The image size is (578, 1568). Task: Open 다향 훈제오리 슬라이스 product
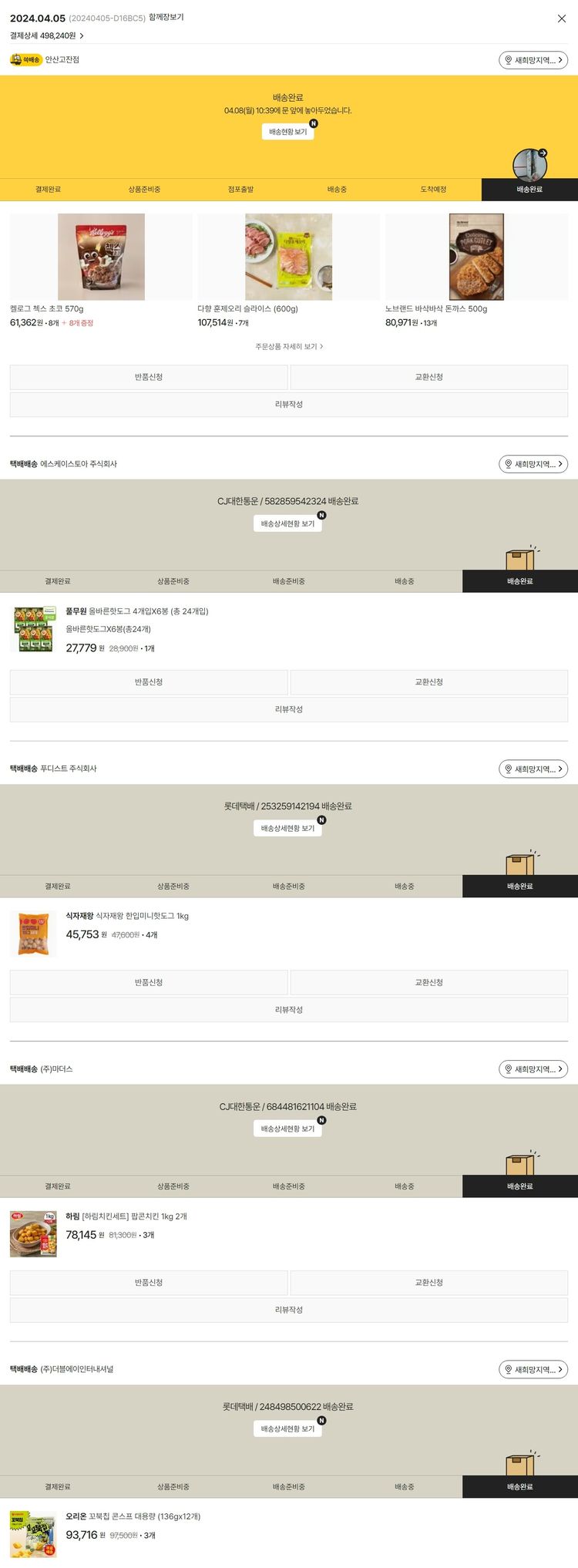tap(288, 257)
